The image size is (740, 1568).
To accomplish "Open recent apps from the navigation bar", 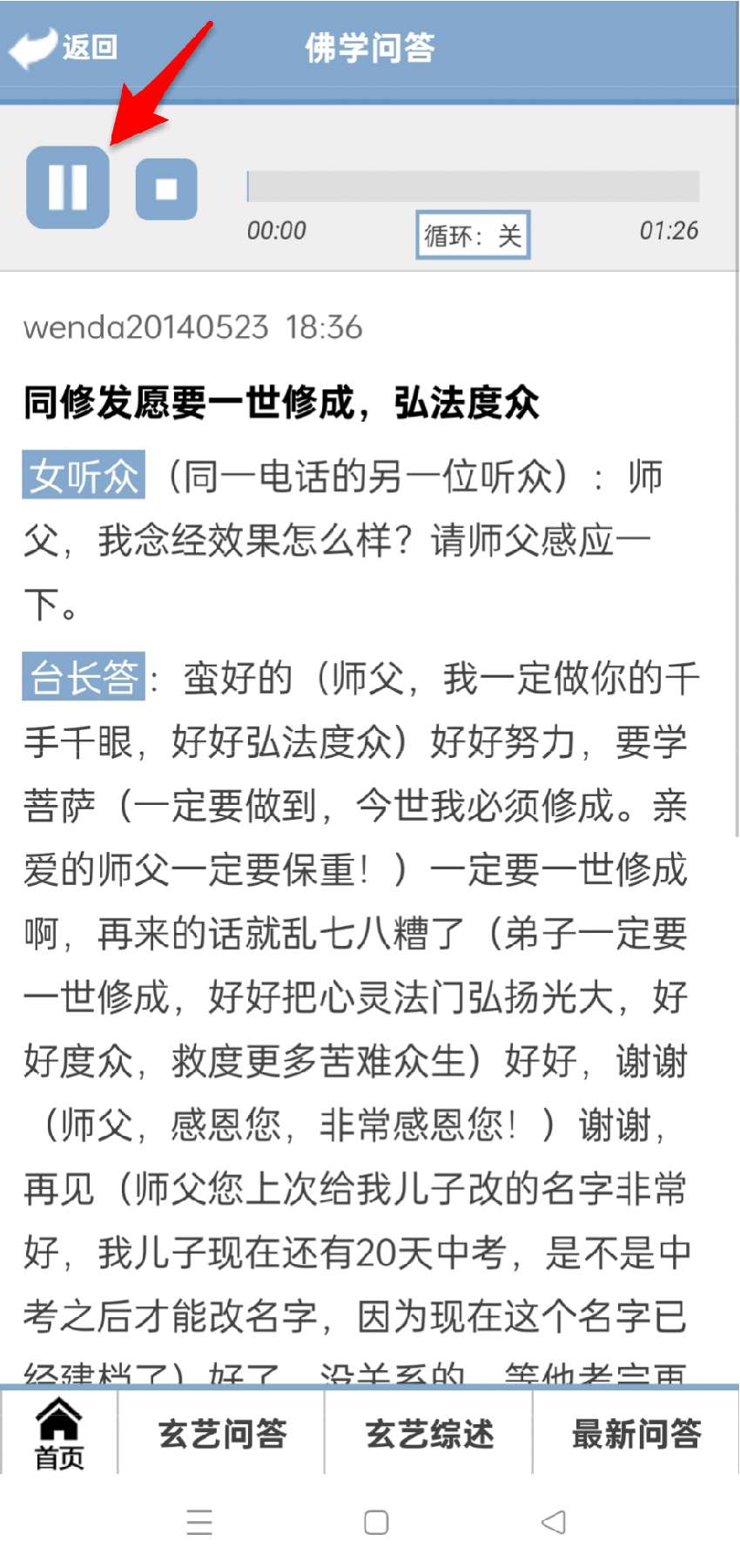I will [199, 1522].
